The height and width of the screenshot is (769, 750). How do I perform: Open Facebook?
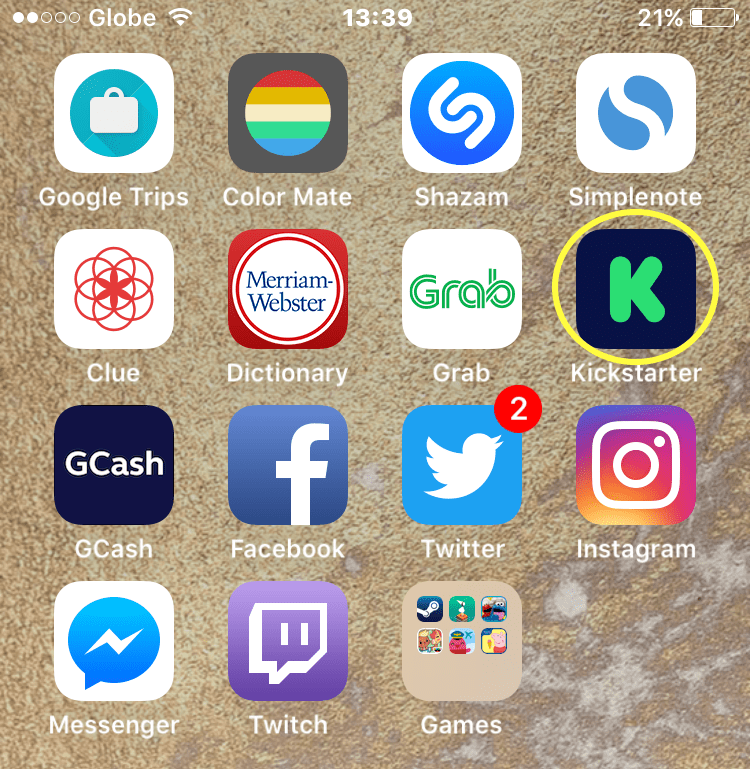pyautogui.click(x=288, y=465)
